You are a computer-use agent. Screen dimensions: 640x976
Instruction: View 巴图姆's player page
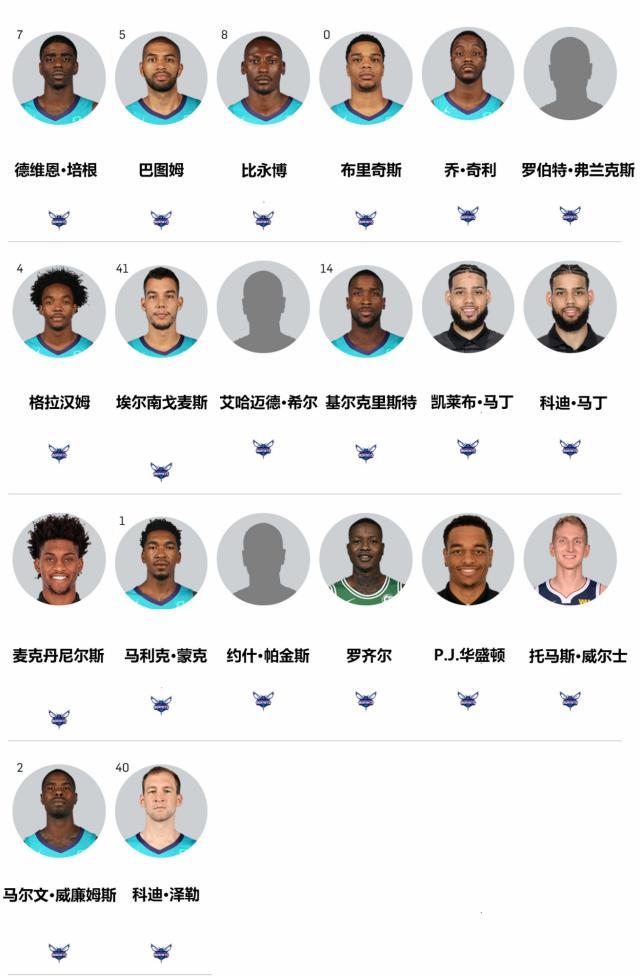pos(161,78)
